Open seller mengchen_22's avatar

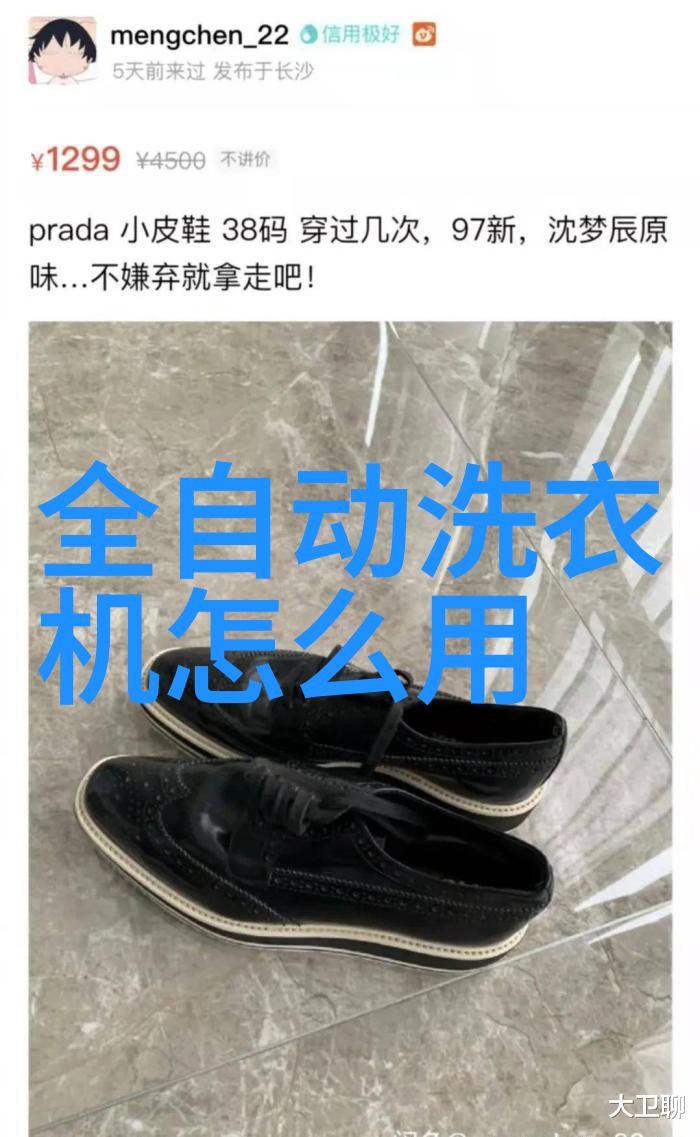(62, 51)
